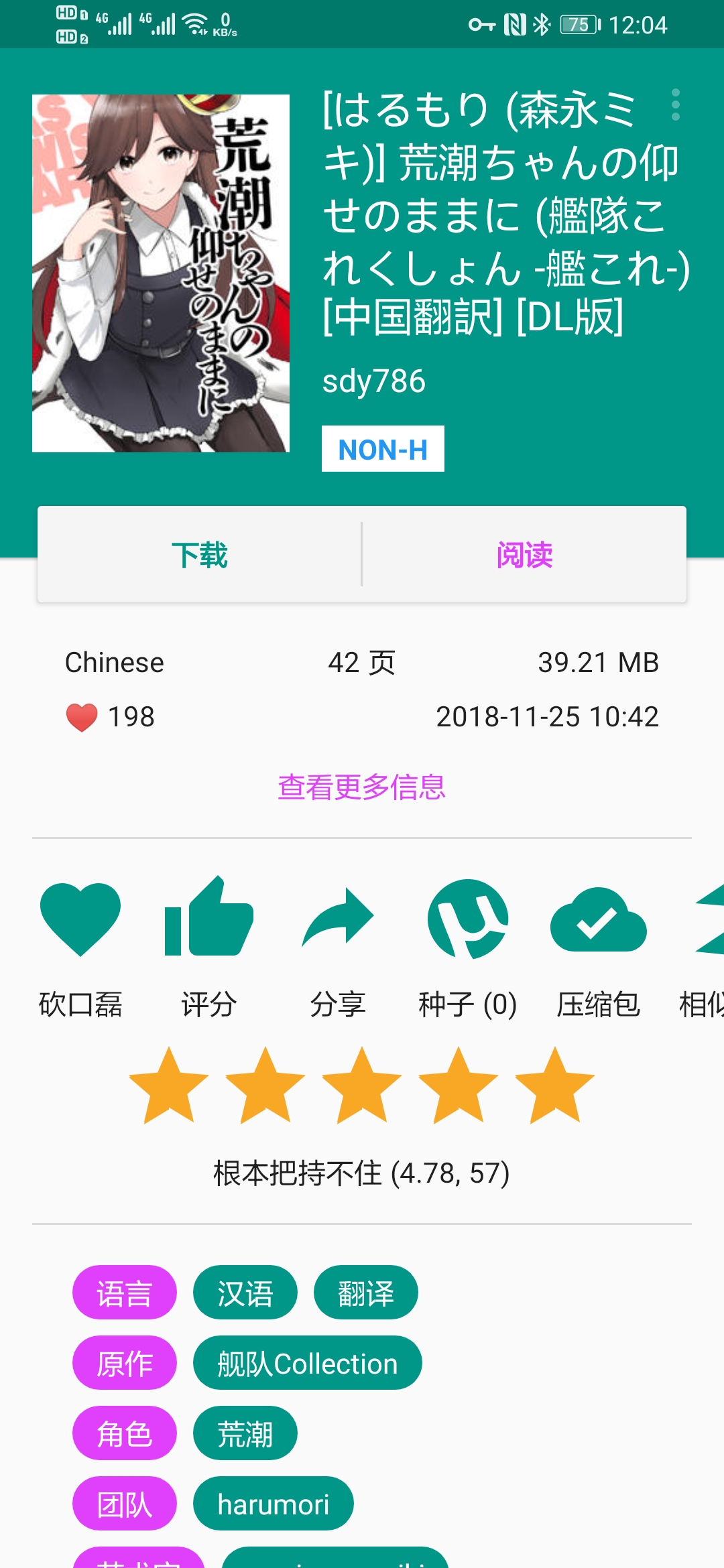Select the 汉语 language tag
The width and height of the screenshot is (724, 1568).
244,1292
